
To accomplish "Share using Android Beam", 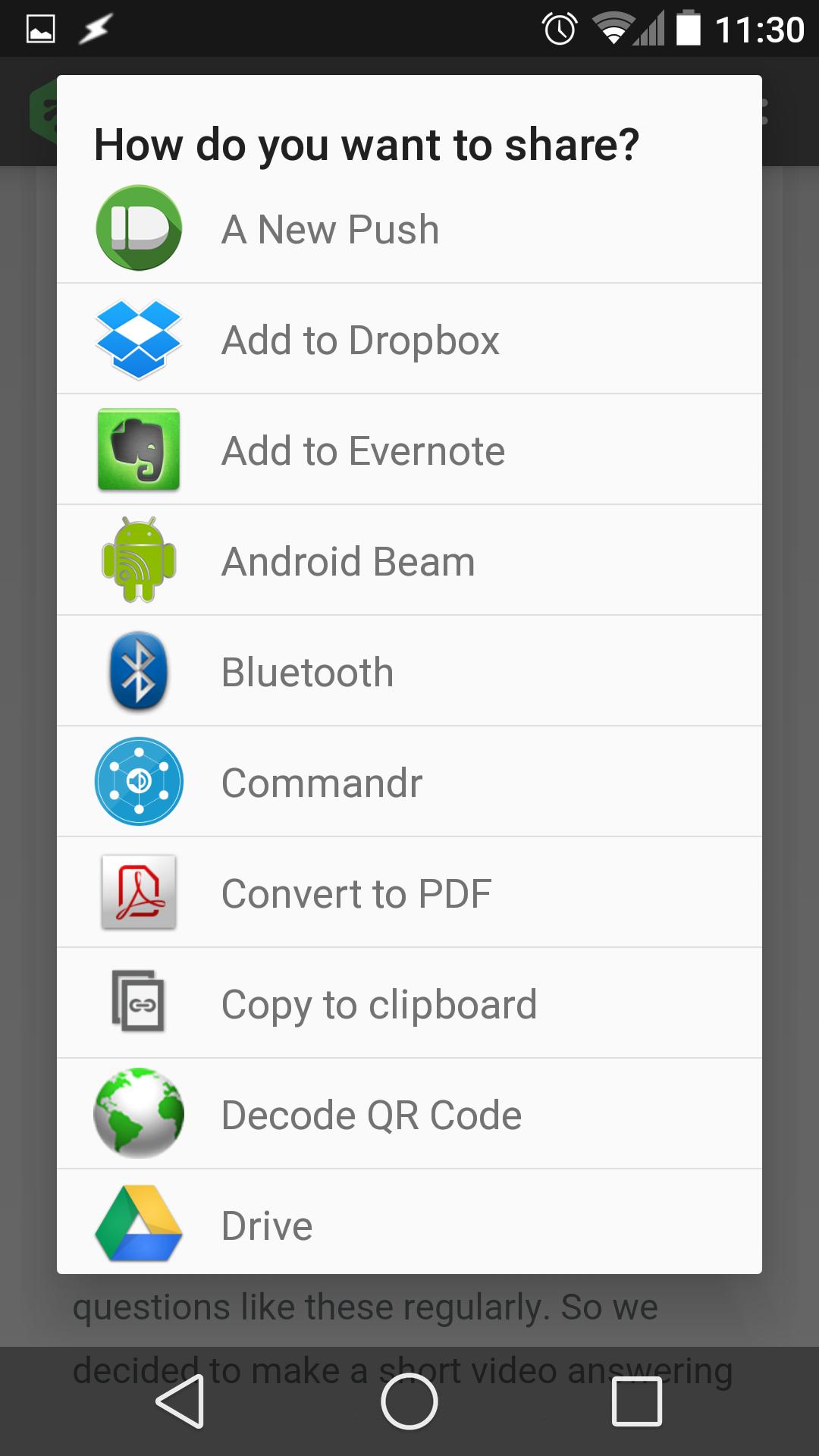I will (x=409, y=560).
